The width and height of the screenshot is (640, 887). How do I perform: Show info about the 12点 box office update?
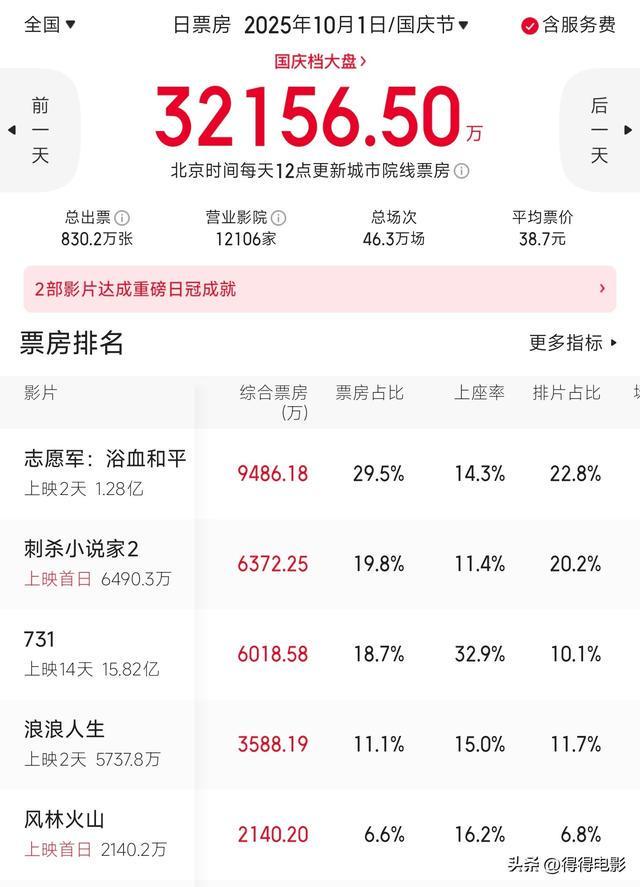click(x=462, y=171)
